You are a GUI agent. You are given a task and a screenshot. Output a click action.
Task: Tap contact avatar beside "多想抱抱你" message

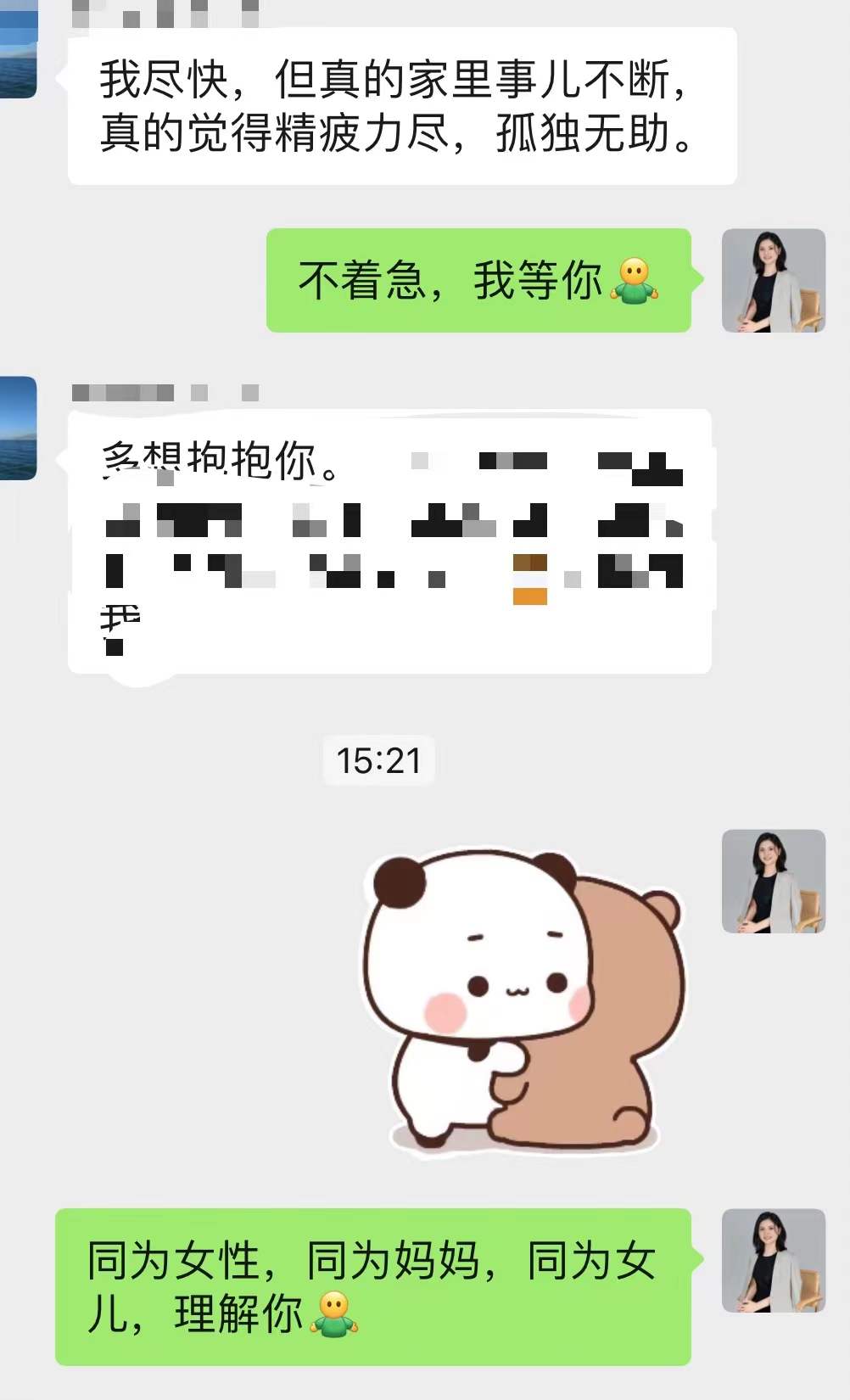tap(17, 428)
